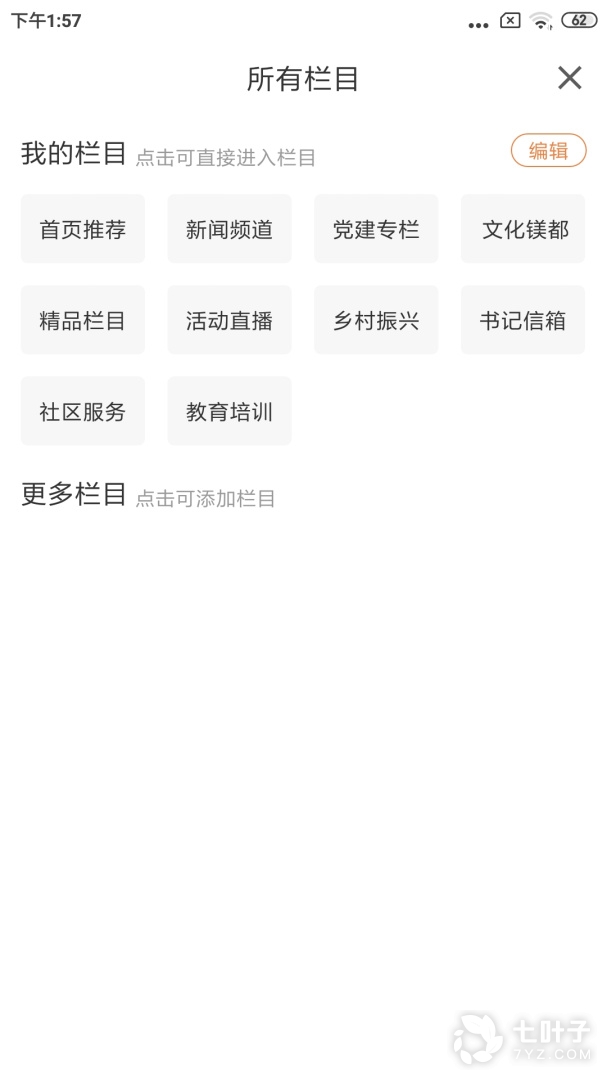The image size is (607, 1080).
Task: Open the 首页推荐 column
Action: pos(83,230)
